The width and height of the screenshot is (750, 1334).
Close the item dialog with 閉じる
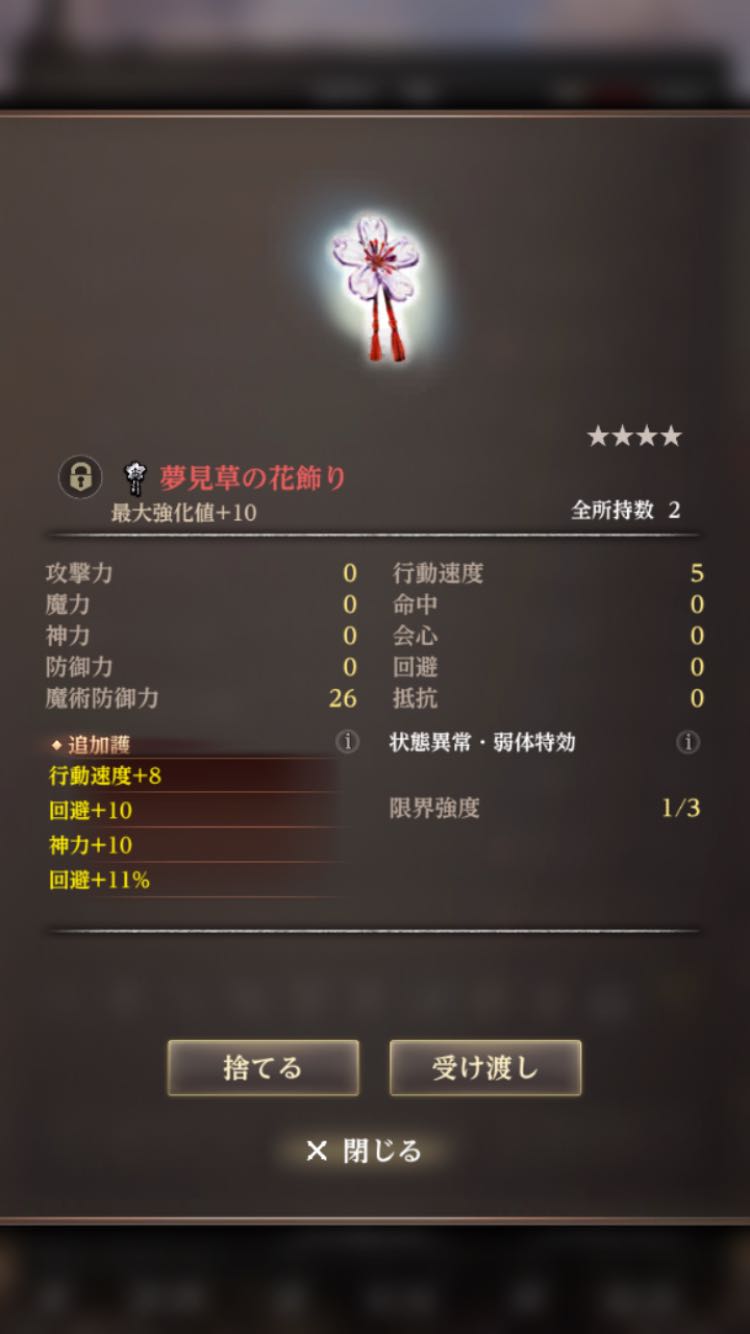(x=364, y=1151)
